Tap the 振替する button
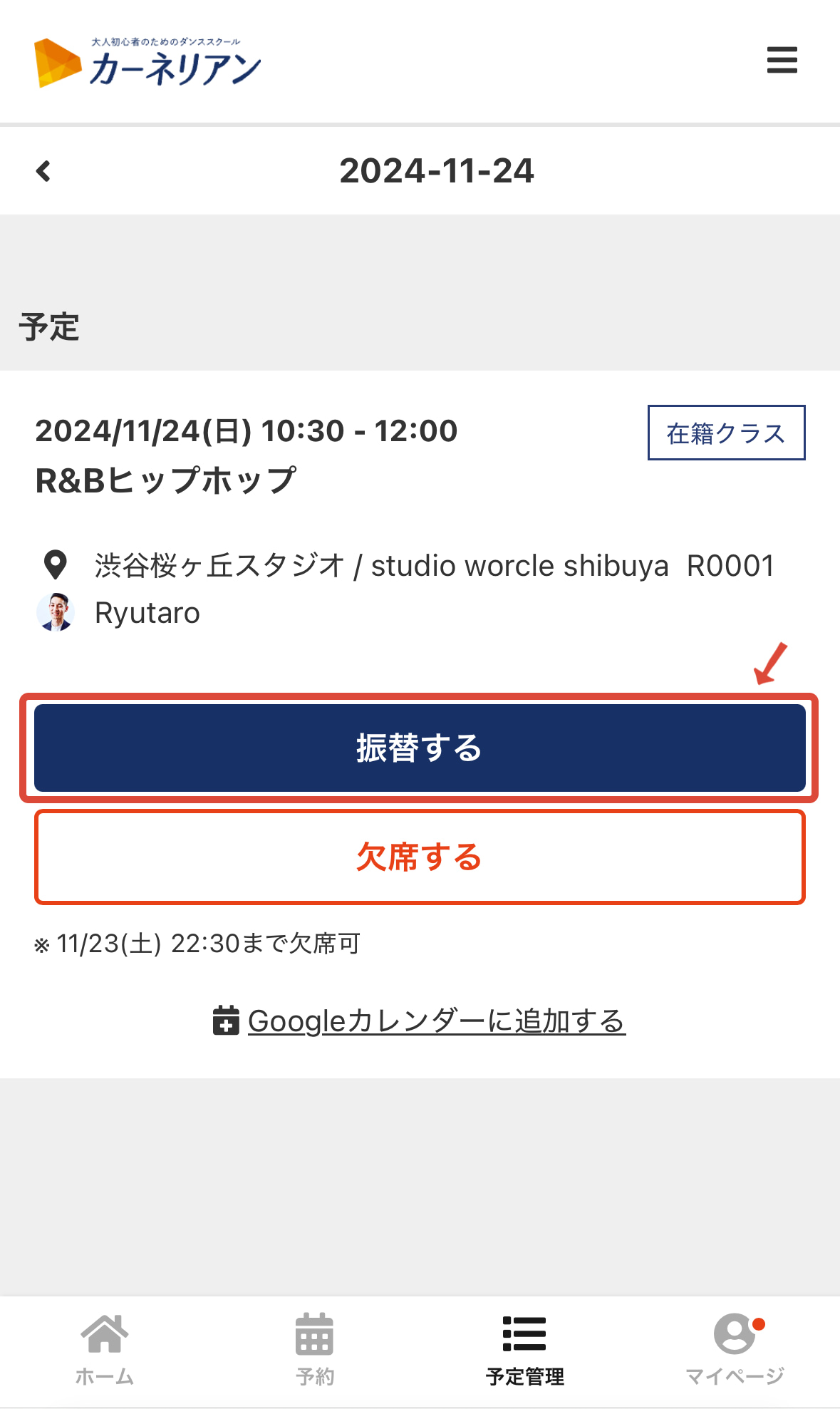This screenshot has height=1409, width=840. pos(420,748)
